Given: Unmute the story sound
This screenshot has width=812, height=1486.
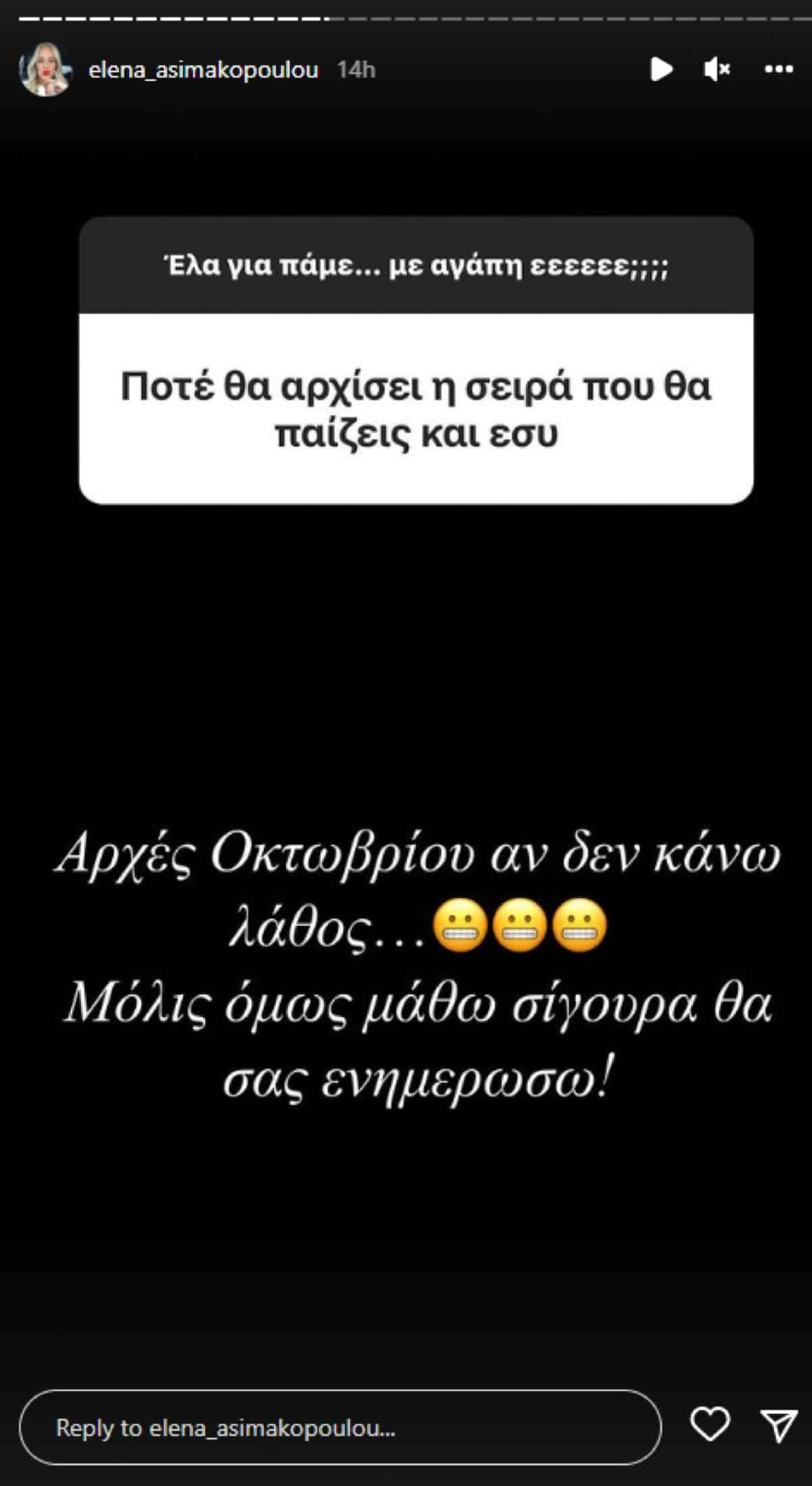Looking at the screenshot, I should click(x=717, y=69).
